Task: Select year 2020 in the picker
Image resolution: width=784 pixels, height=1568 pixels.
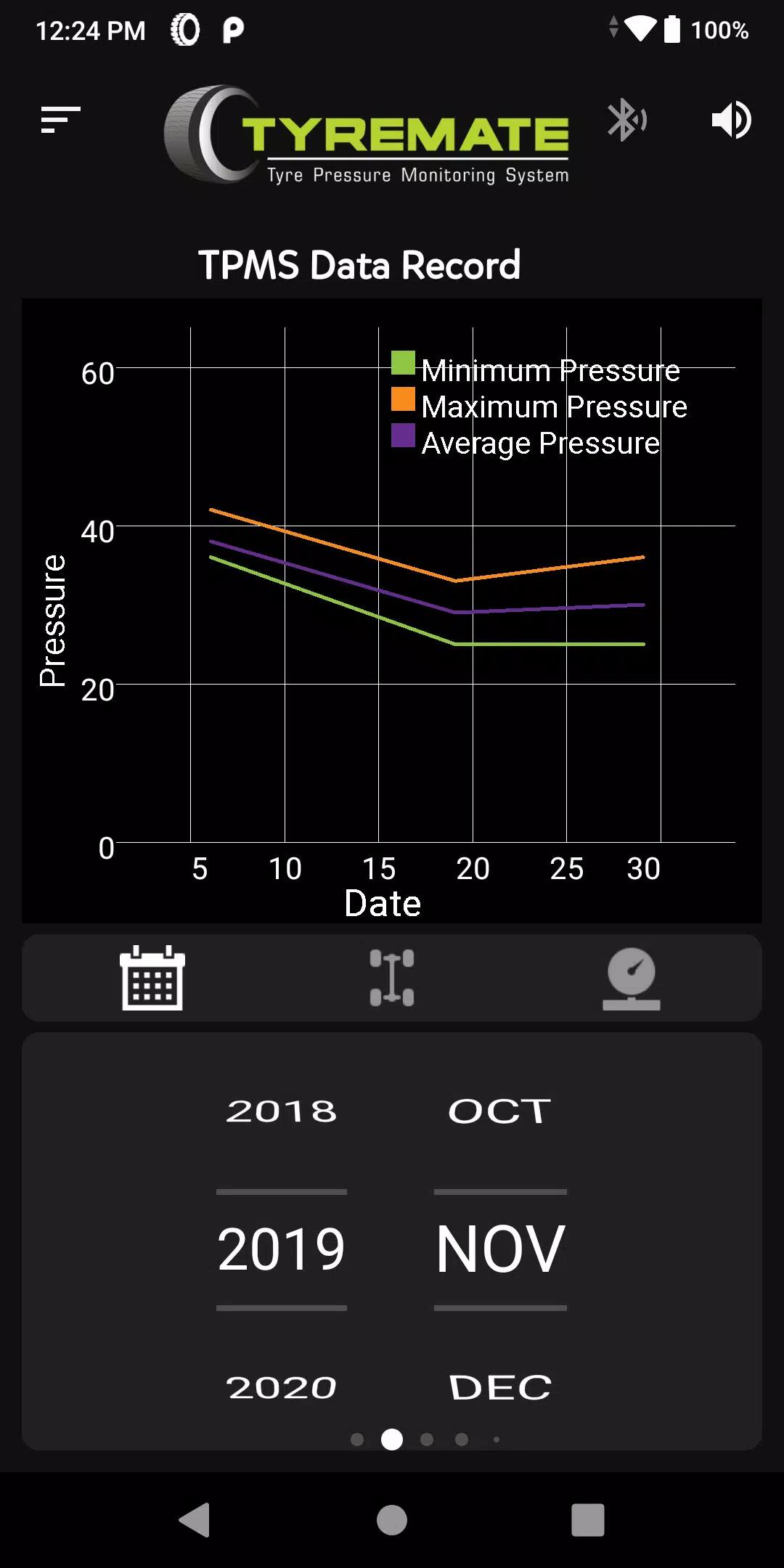Action: point(282,1388)
